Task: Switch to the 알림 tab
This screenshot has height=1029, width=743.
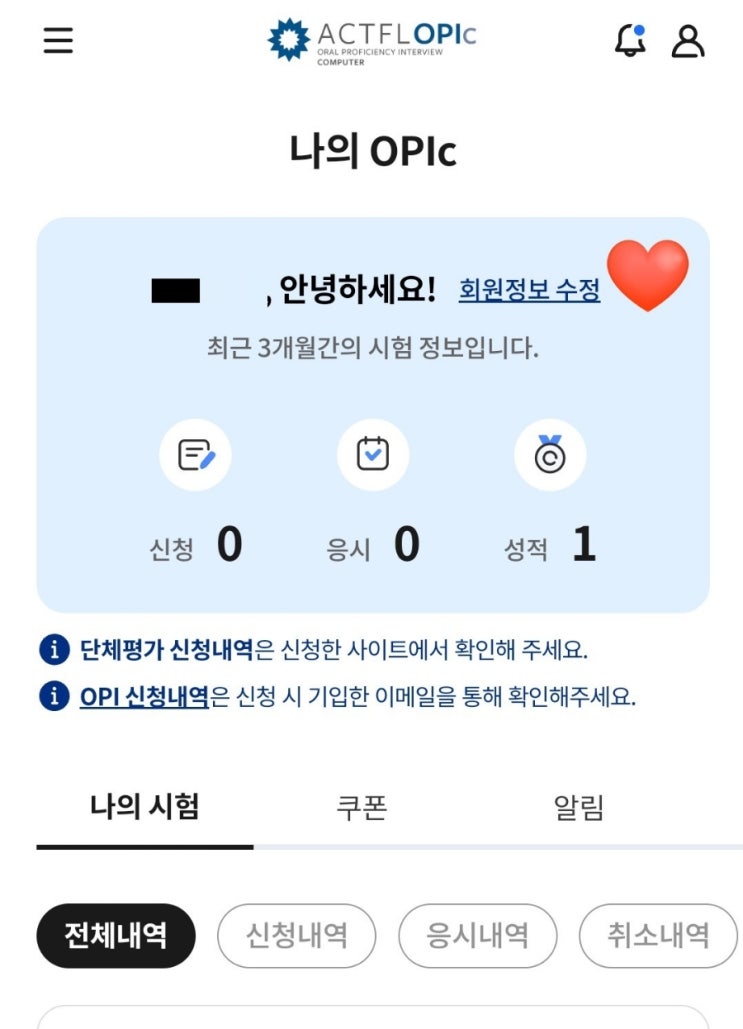Action: [579, 808]
